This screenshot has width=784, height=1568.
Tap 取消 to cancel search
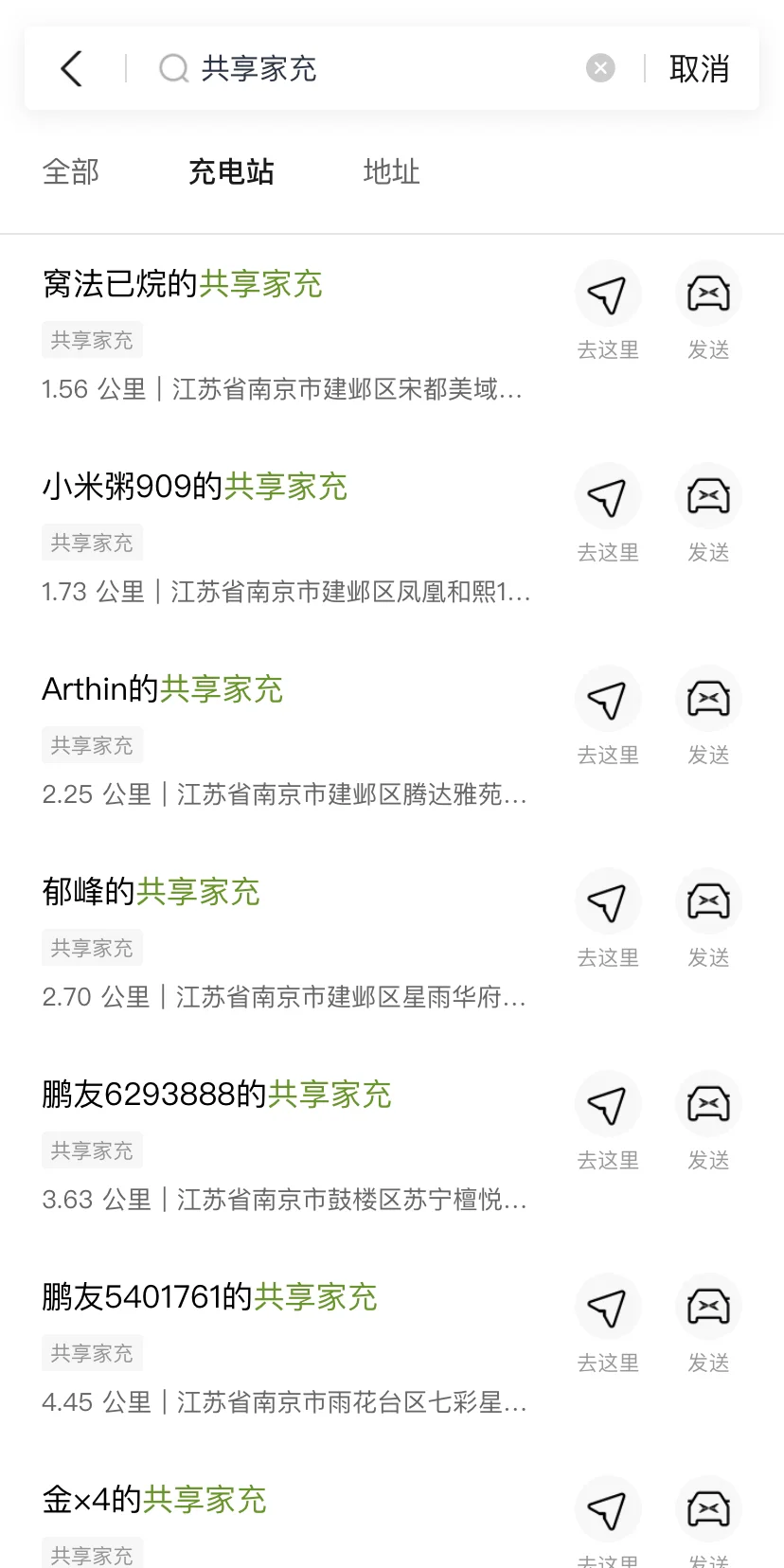(699, 68)
